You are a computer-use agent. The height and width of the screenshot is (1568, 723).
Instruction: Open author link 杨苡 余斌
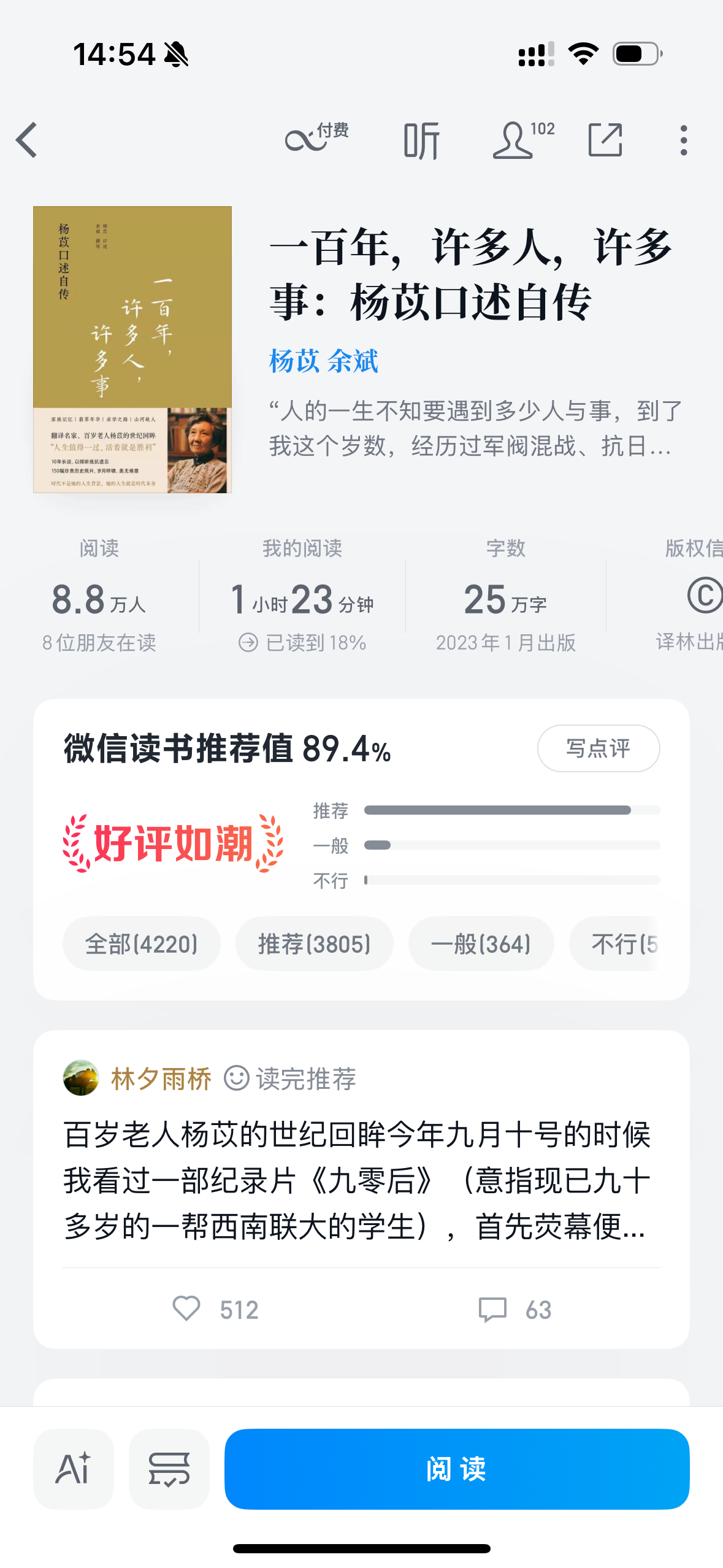324,361
